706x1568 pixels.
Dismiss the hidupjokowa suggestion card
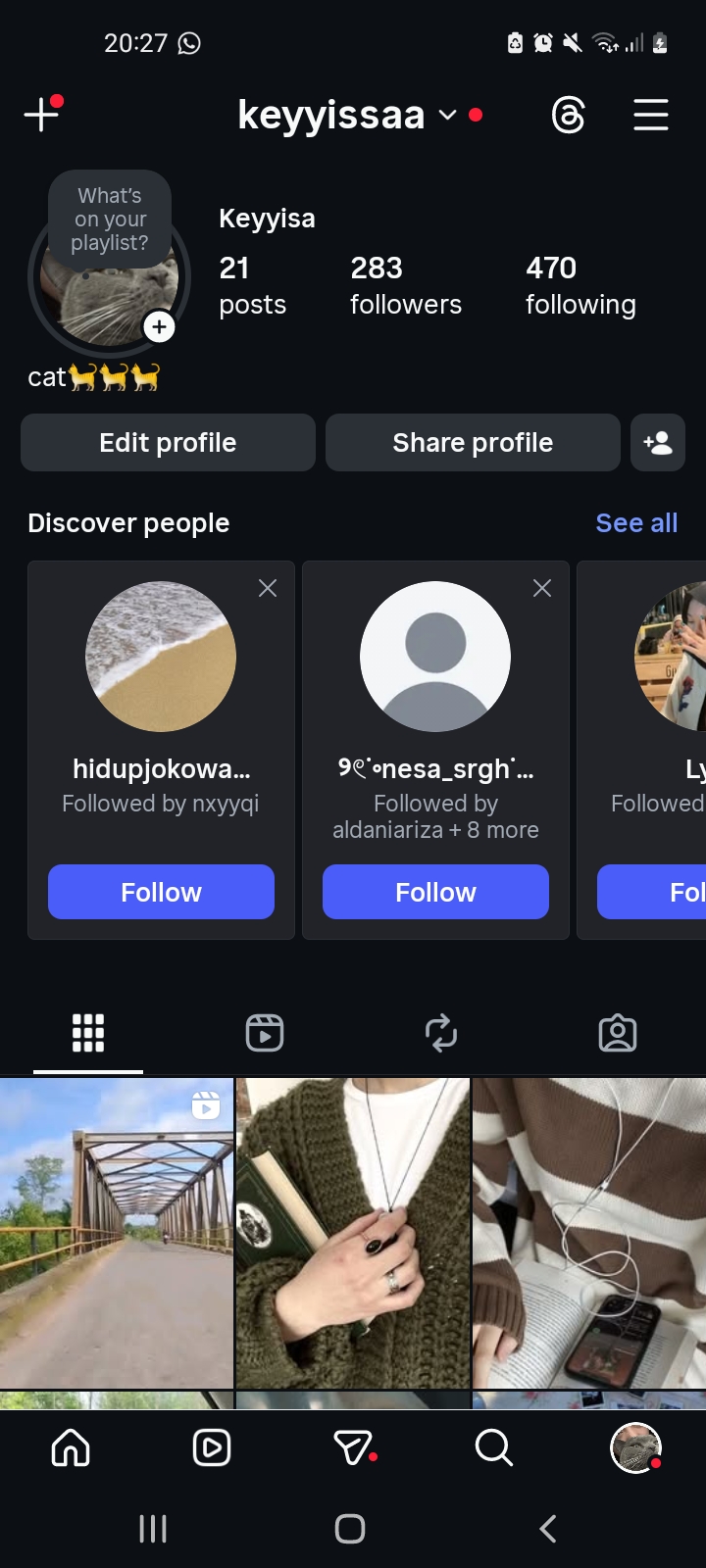click(268, 588)
